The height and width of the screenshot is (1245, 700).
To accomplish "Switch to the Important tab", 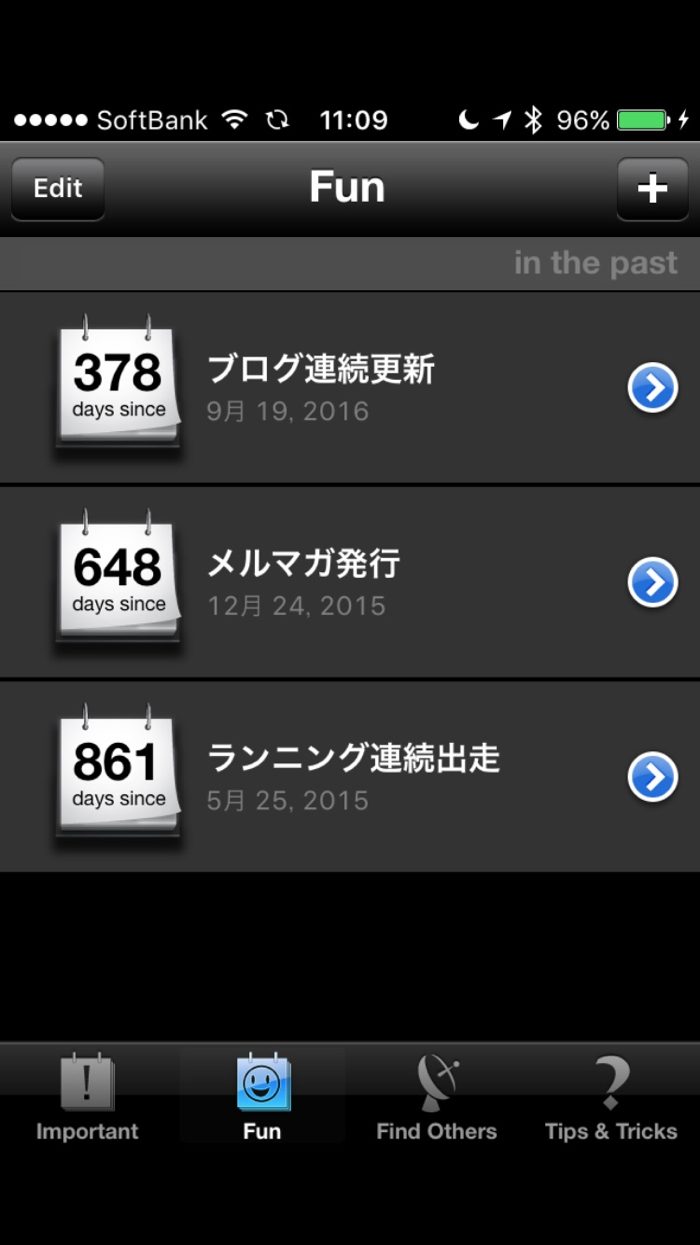I will pyautogui.click(x=87, y=1097).
